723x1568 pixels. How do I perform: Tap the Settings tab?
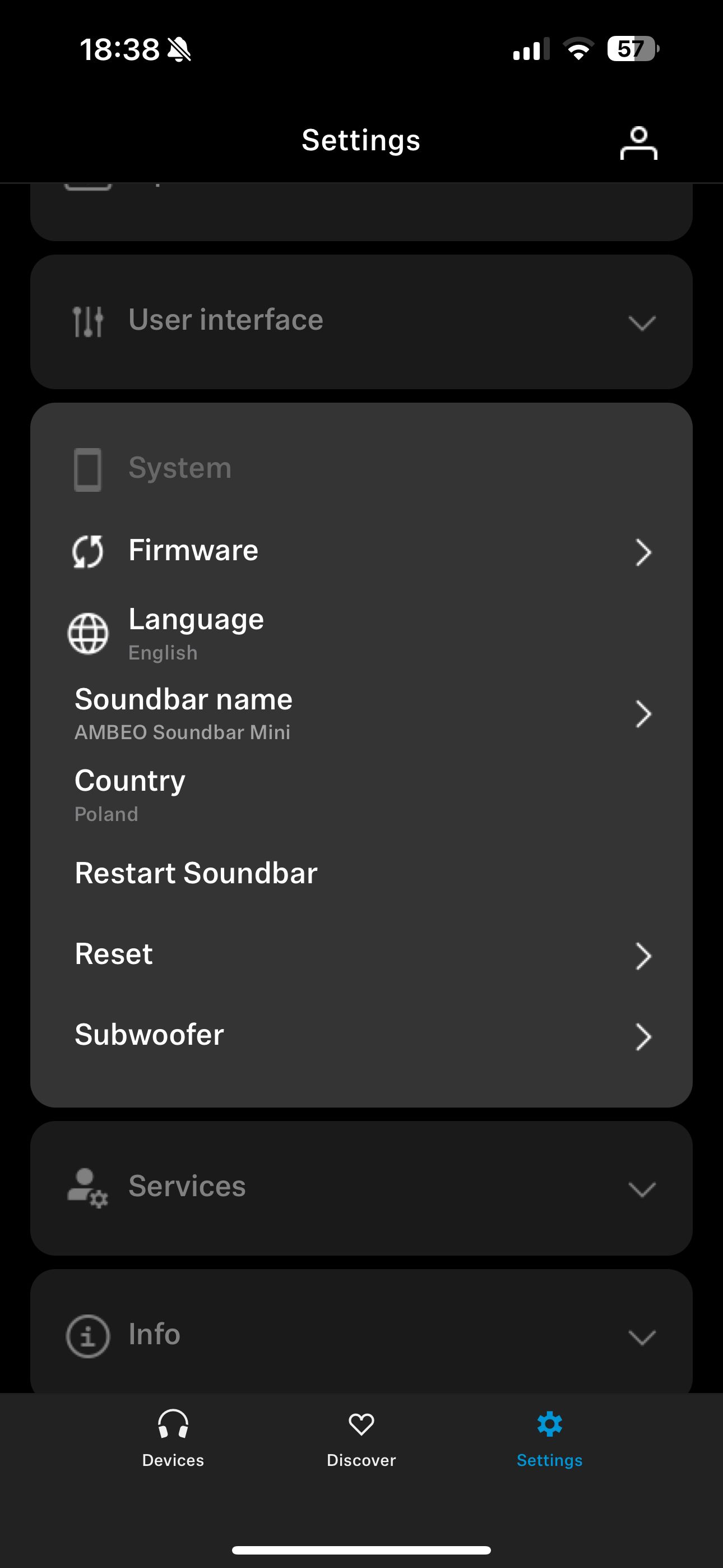point(550,1438)
